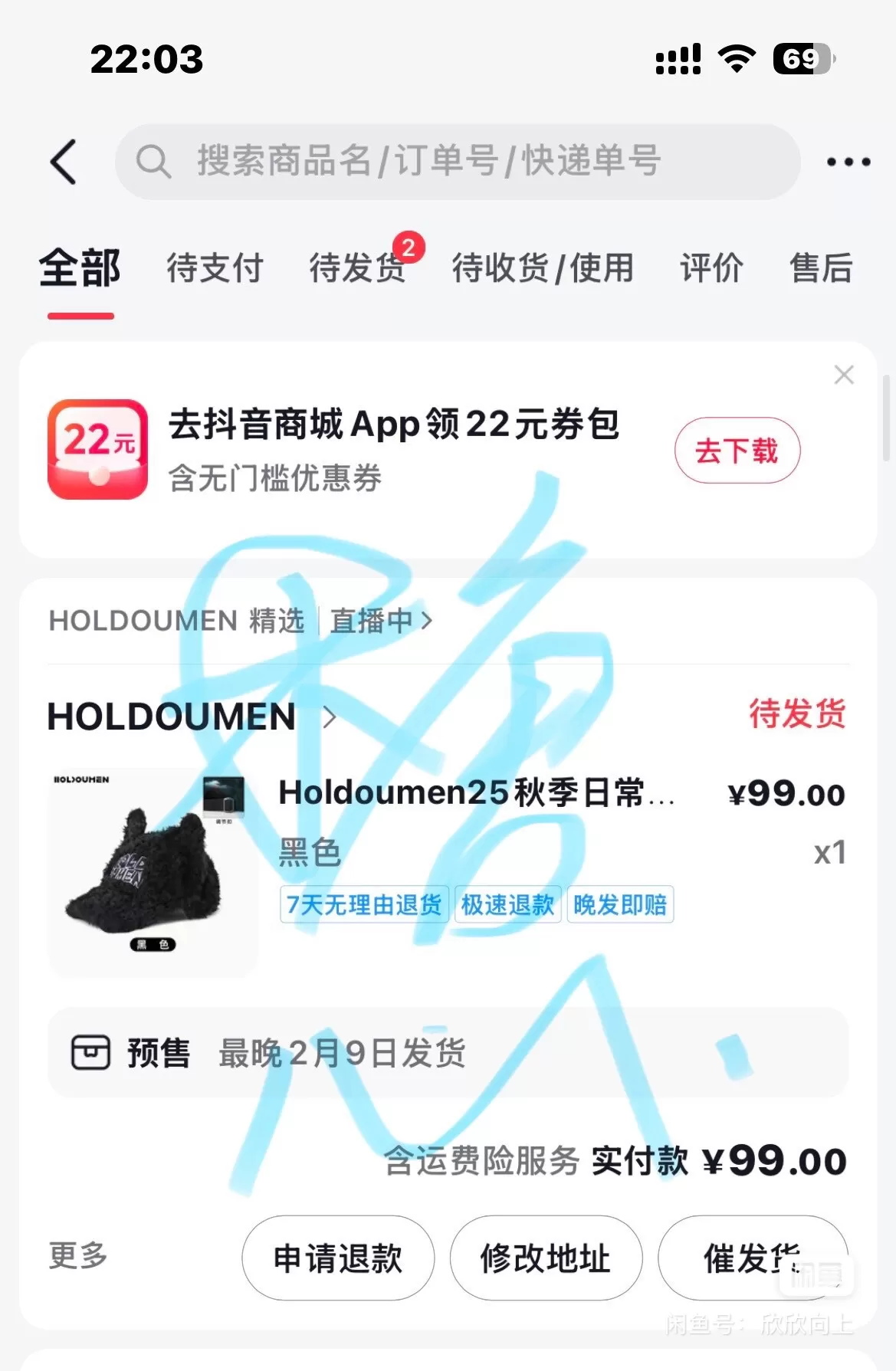
Task: Tap 催发货 to urge shipment
Action: coord(752,1258)
